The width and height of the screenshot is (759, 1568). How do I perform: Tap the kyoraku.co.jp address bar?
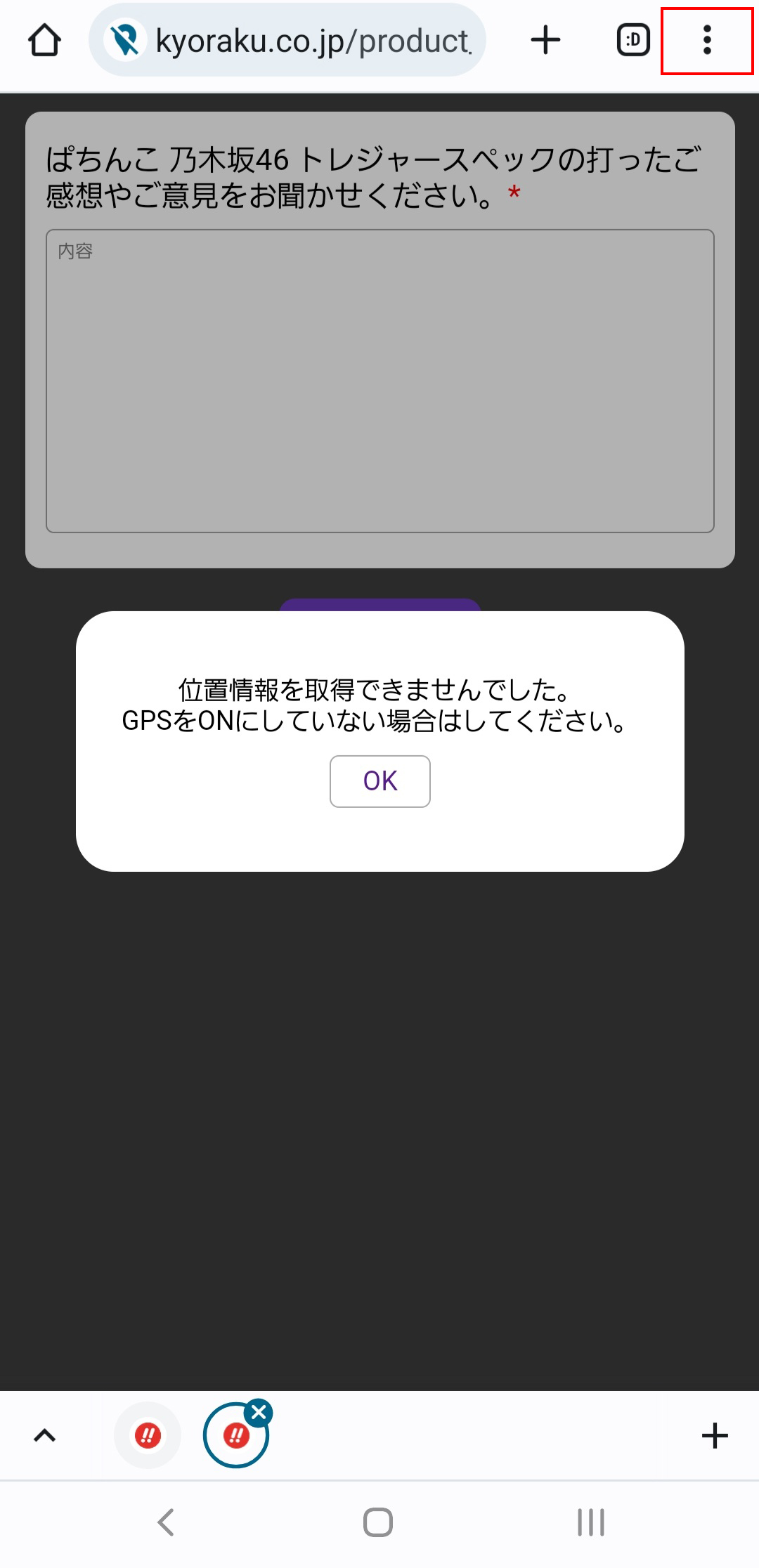(287, 40)
